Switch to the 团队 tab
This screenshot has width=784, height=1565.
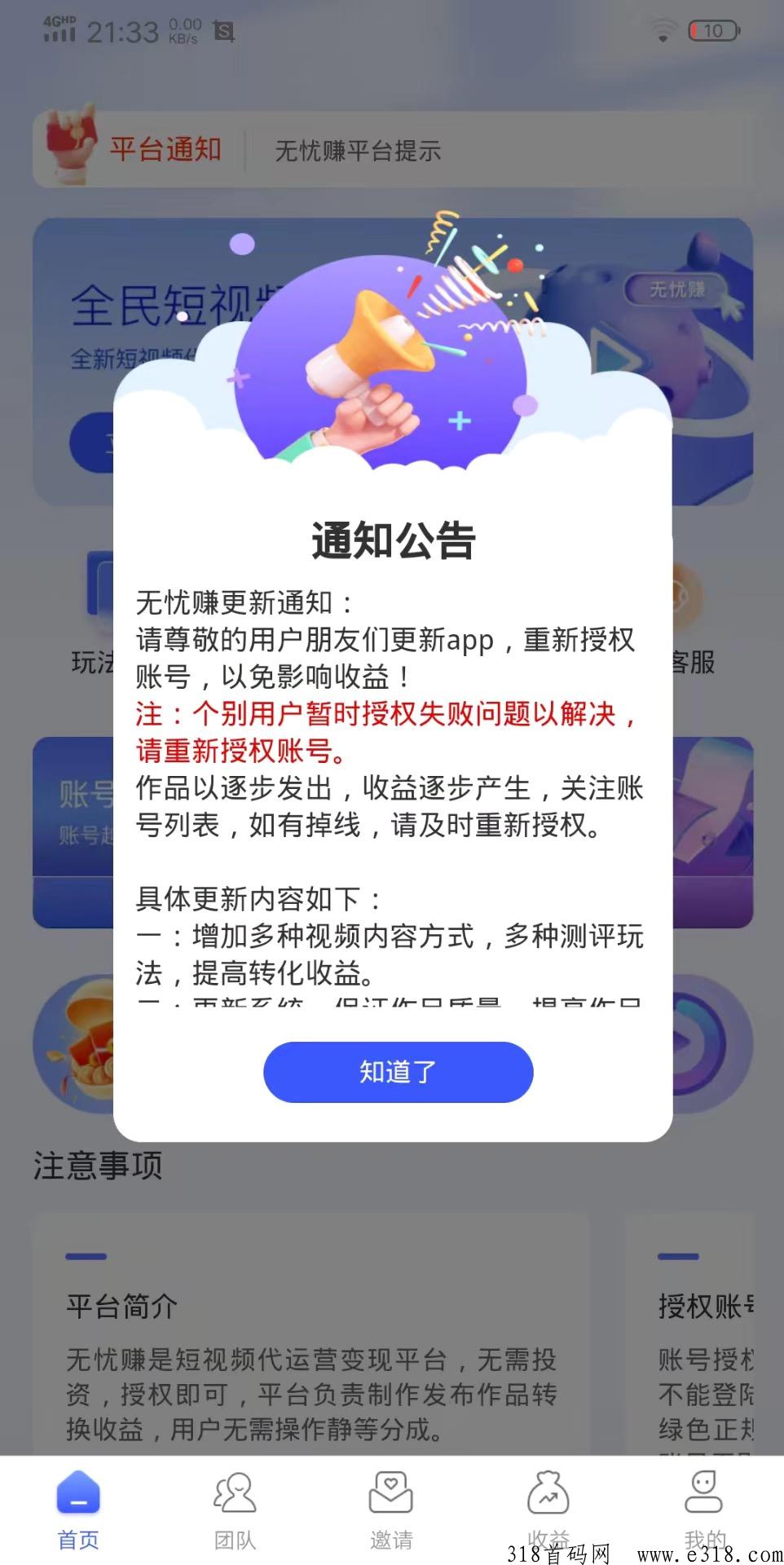click(x=235, y=1510)
